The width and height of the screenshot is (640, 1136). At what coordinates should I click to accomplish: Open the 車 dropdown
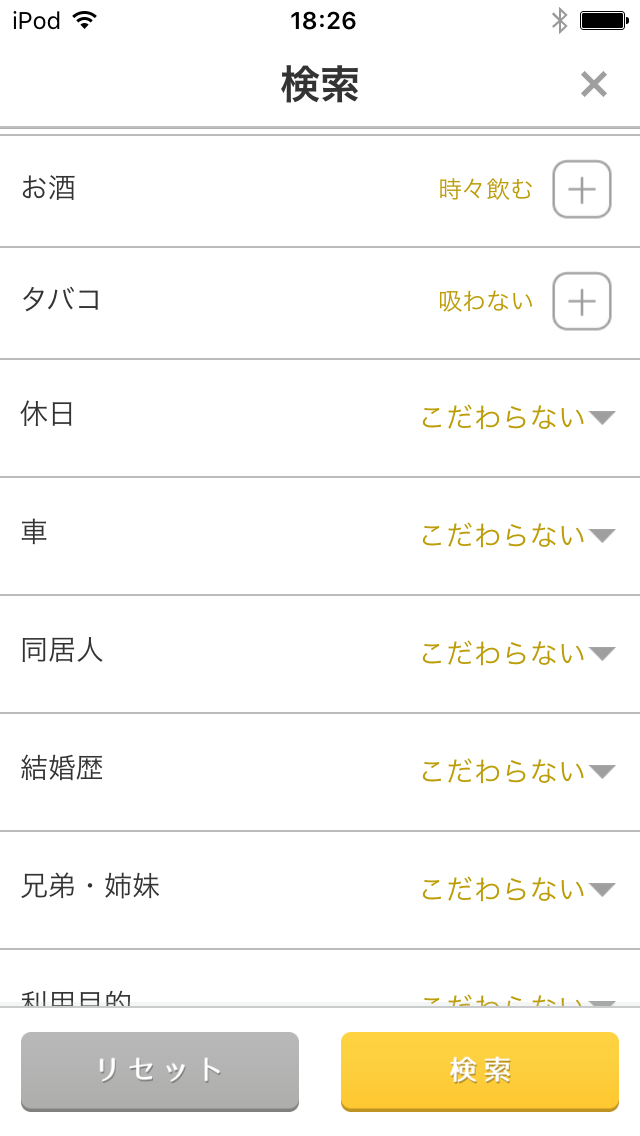[x=518, y=535]
